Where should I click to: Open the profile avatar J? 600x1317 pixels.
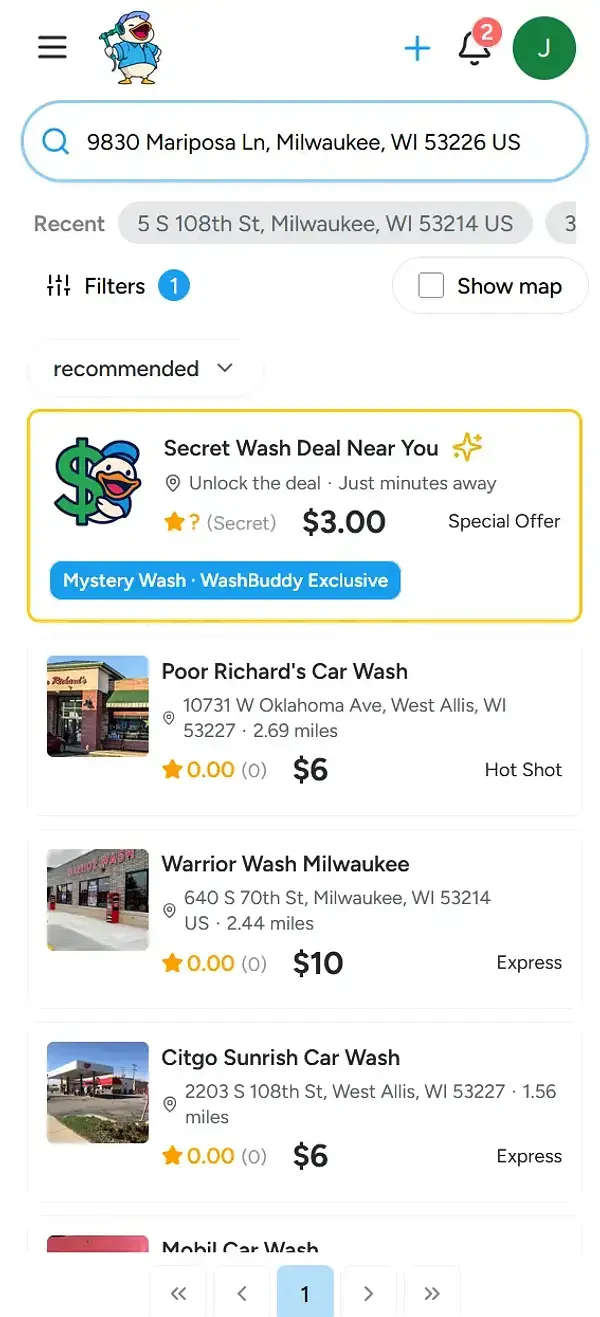pyautogui.click(x=544, y=48)
